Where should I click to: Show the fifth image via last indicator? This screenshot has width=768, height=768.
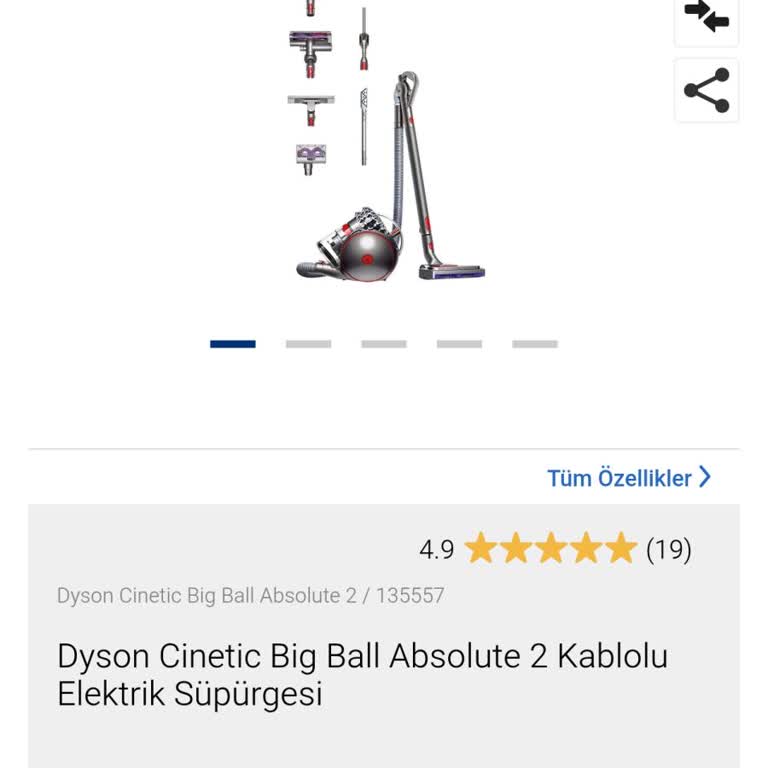pos(535,344)
